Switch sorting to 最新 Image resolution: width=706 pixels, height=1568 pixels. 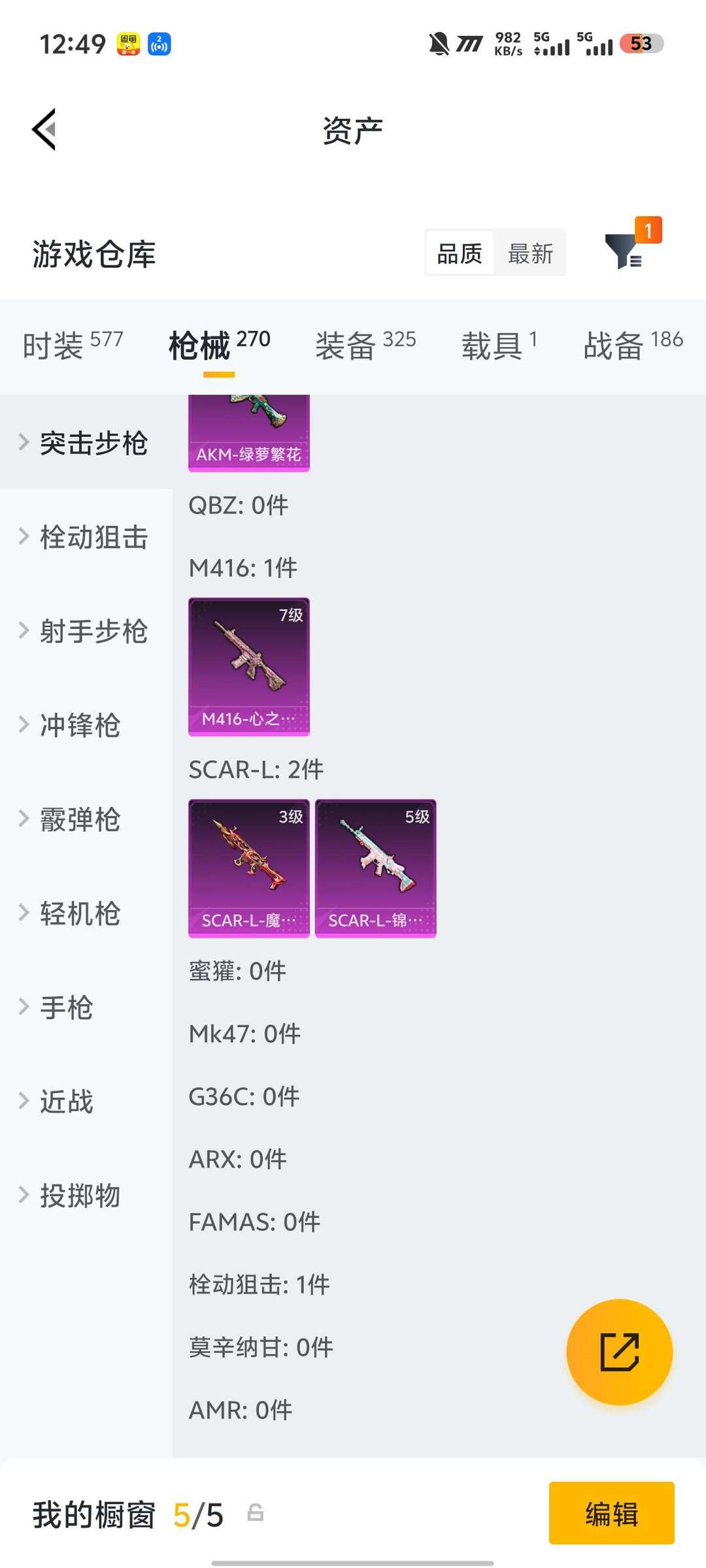(531, 253)
